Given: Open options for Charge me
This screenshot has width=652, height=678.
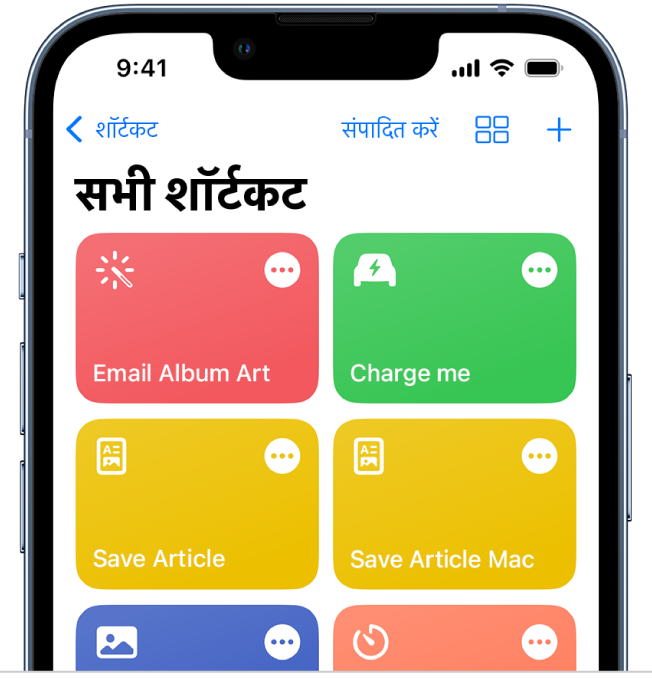Looking at the screenshot, I should 540,270.
